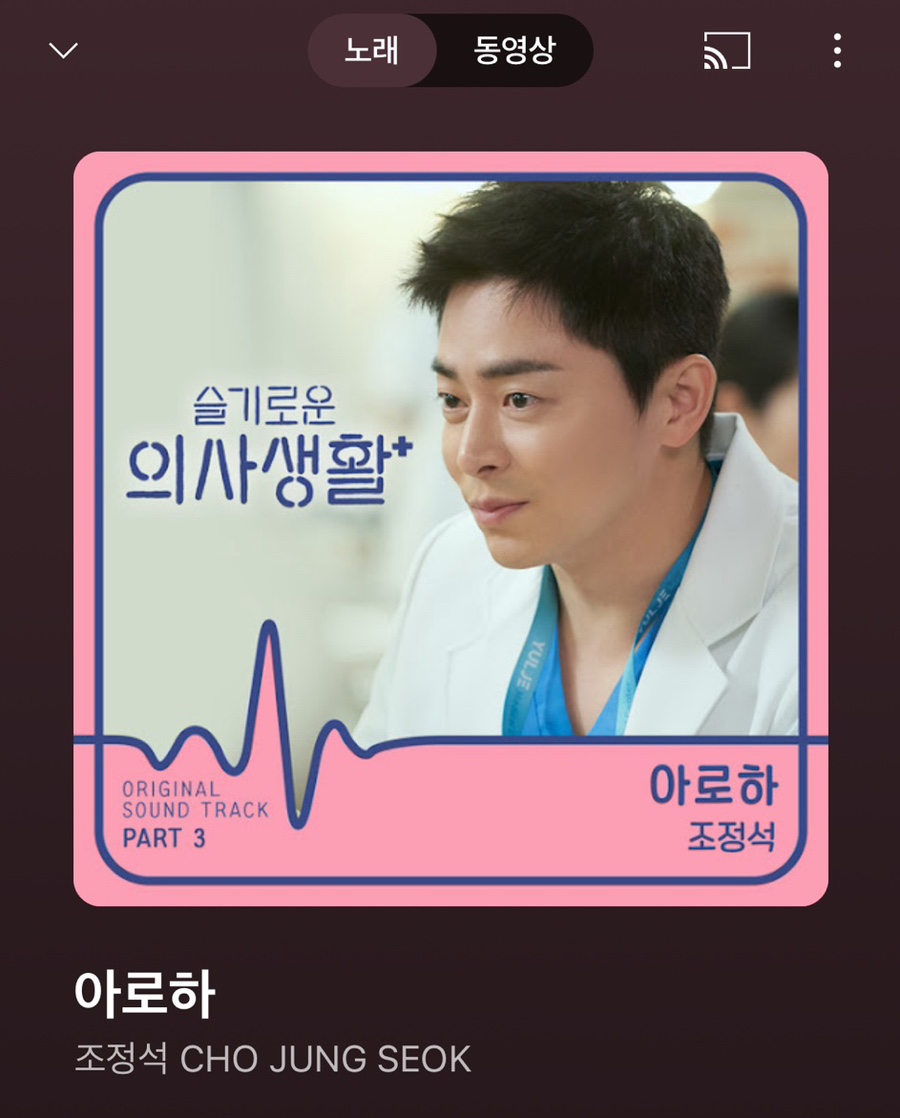Collapse the player with the down chevron

[63, 50]
